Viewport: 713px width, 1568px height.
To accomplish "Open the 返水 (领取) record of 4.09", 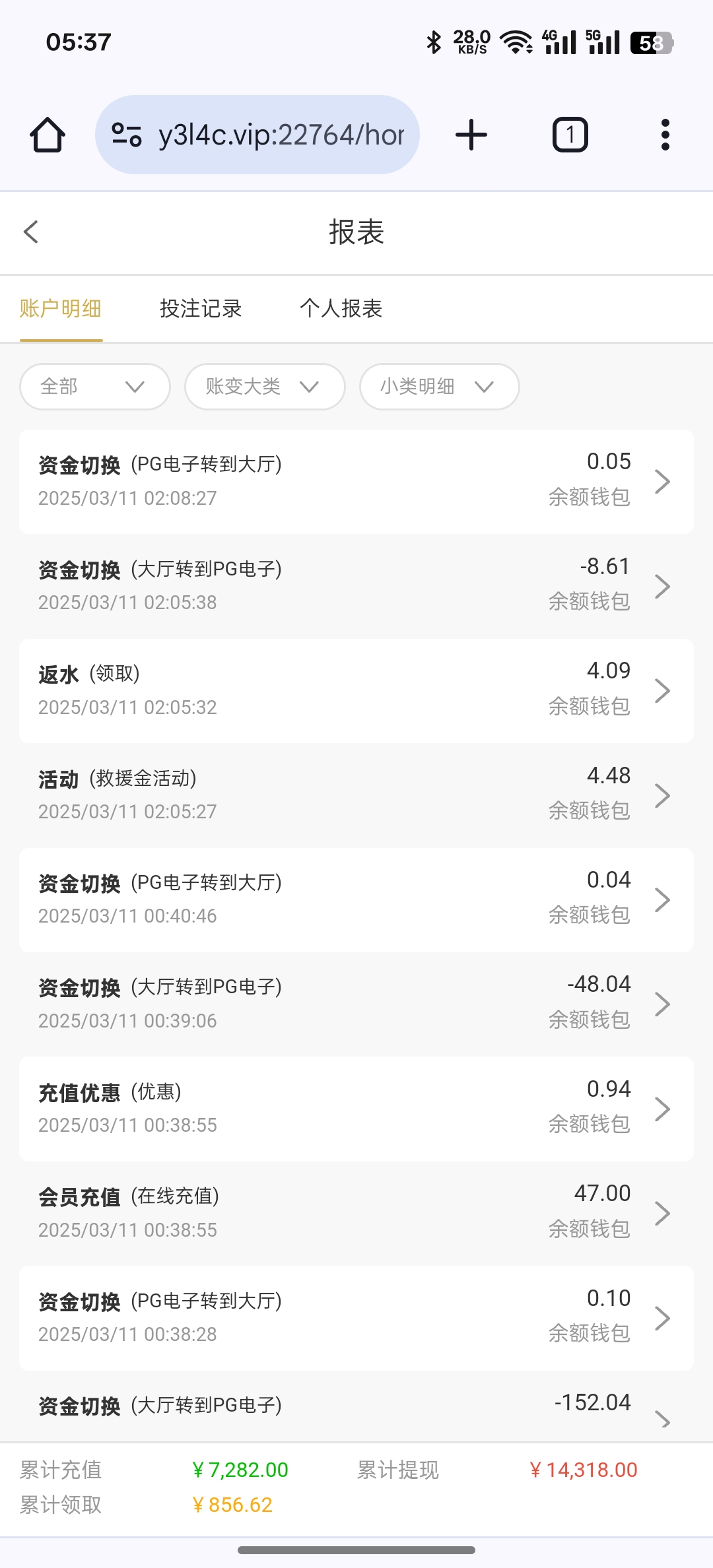I will click(356, 691).
